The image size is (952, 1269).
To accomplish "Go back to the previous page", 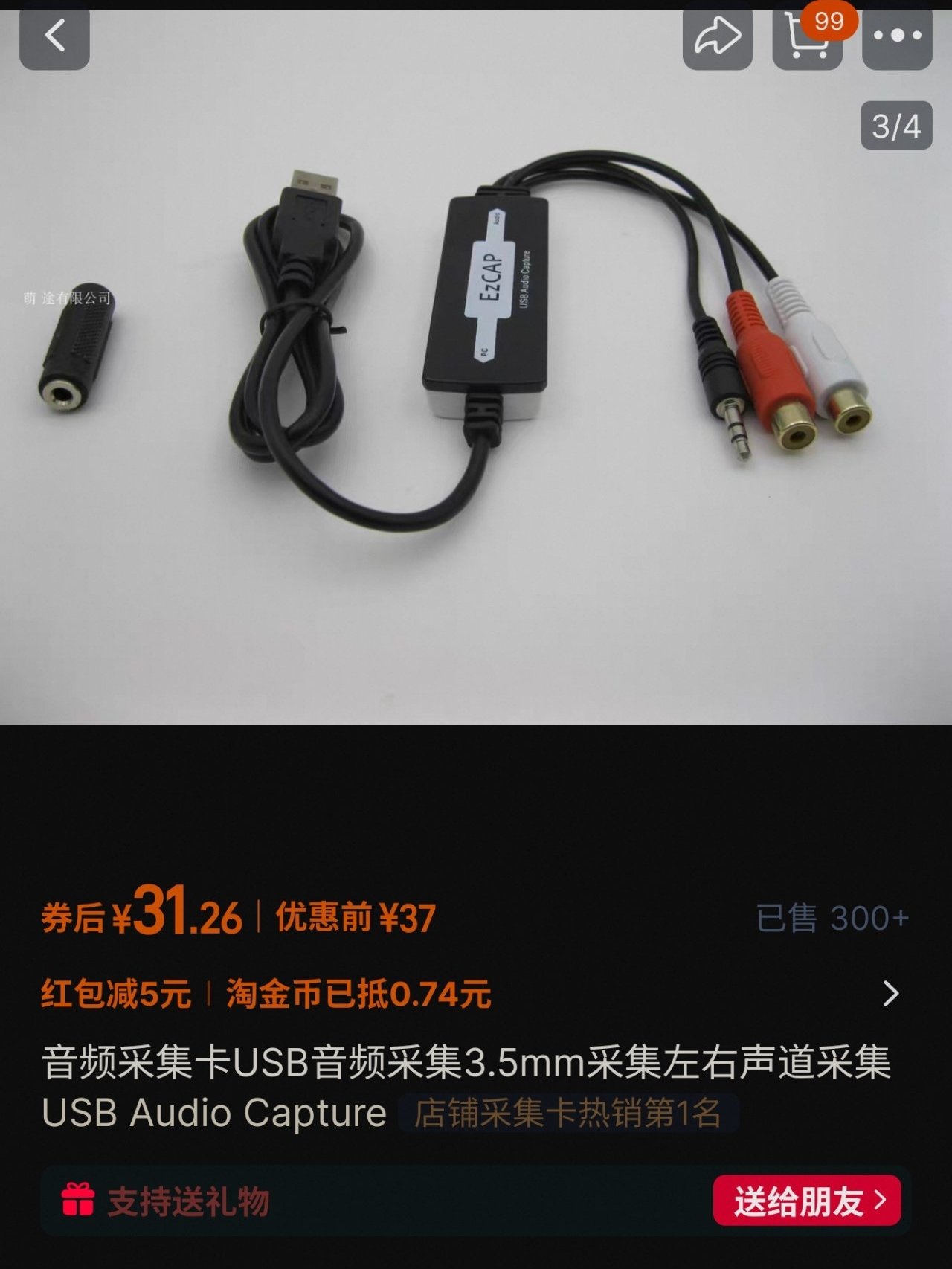I will click(54, 36).
